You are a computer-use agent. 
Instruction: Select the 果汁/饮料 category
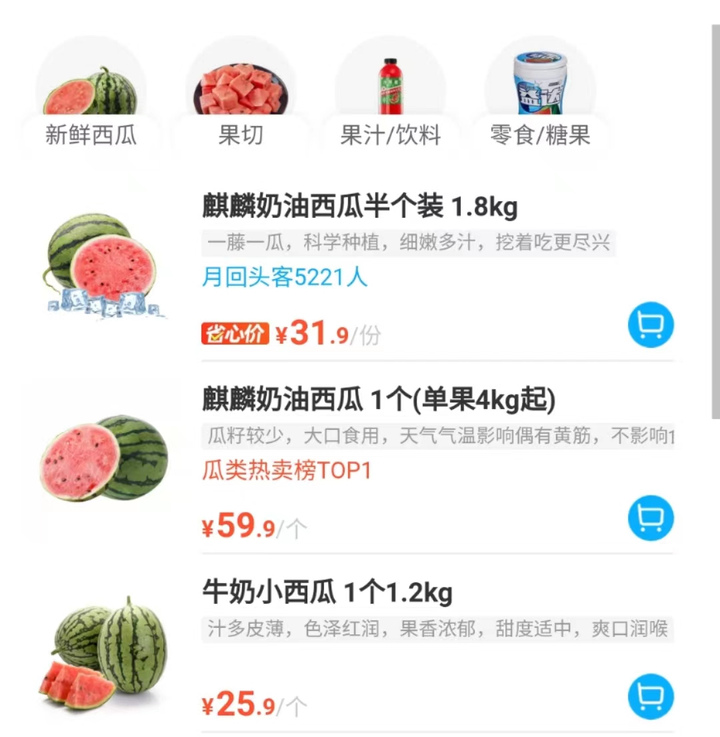390,97
